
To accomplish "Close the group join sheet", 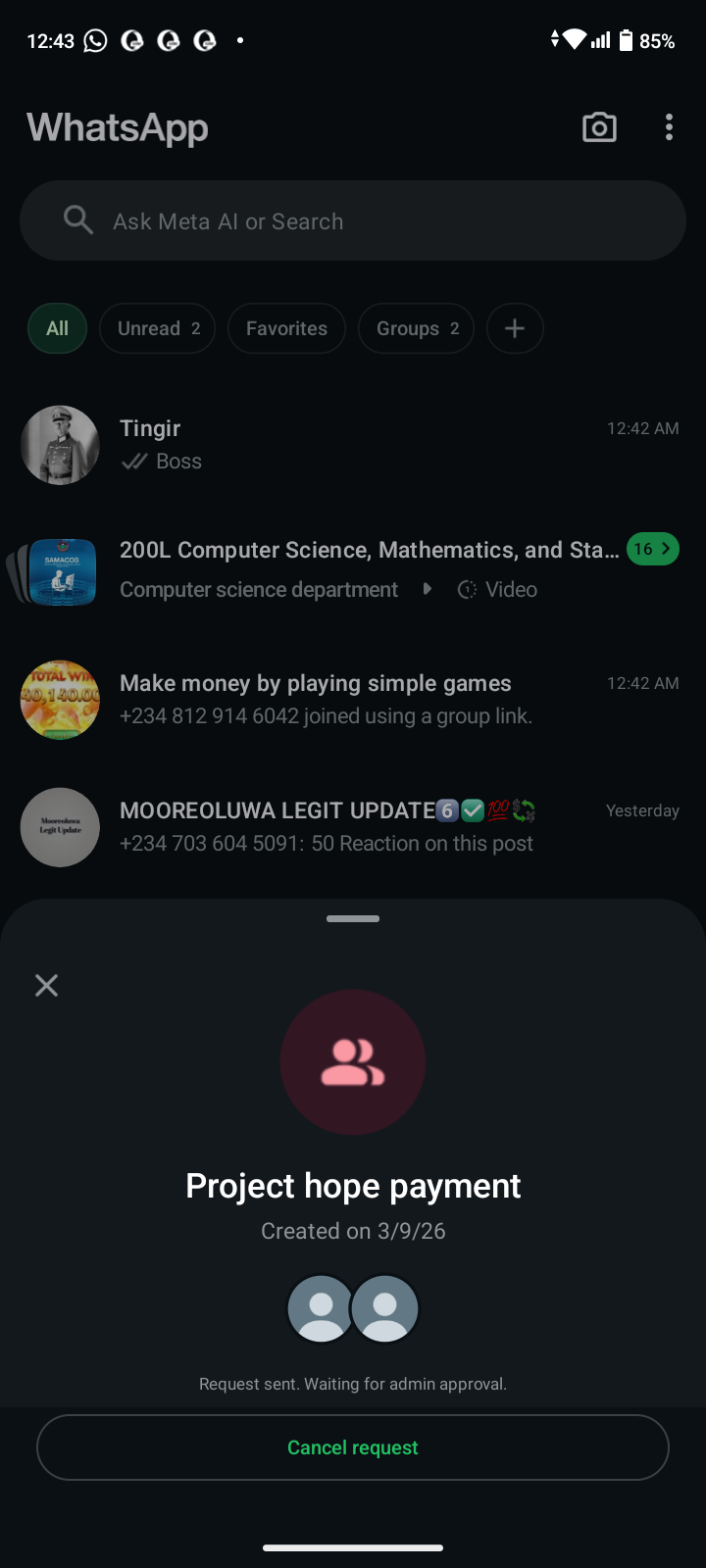I will 46,985.
